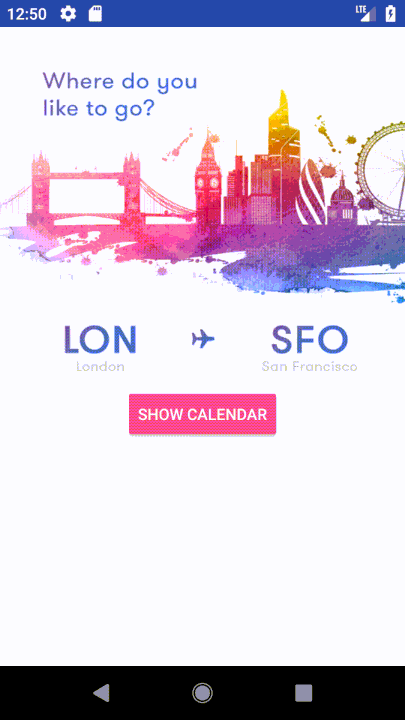This screenshot has width=405, height=720.
Task: Select the LON London departure city
Action: pos(100,349)
